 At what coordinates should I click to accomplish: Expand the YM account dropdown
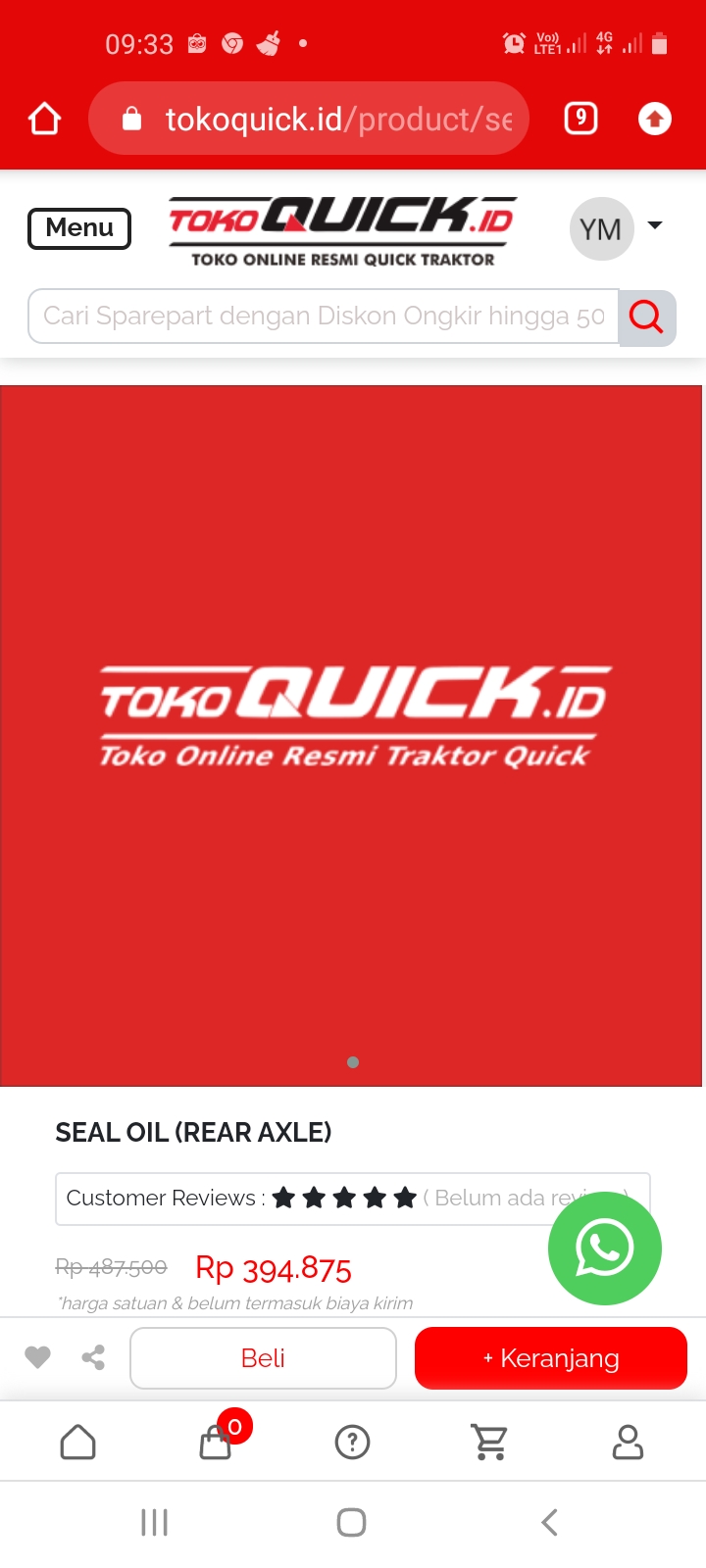[654, 226]
